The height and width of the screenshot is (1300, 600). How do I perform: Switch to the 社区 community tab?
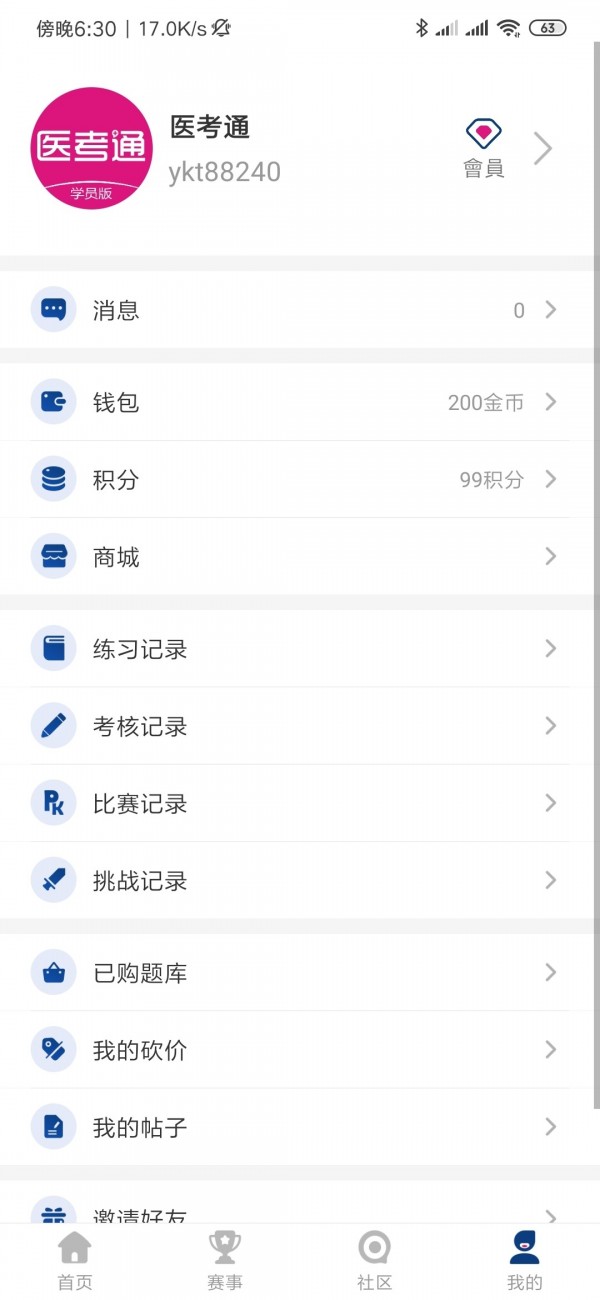(375, 1260)
